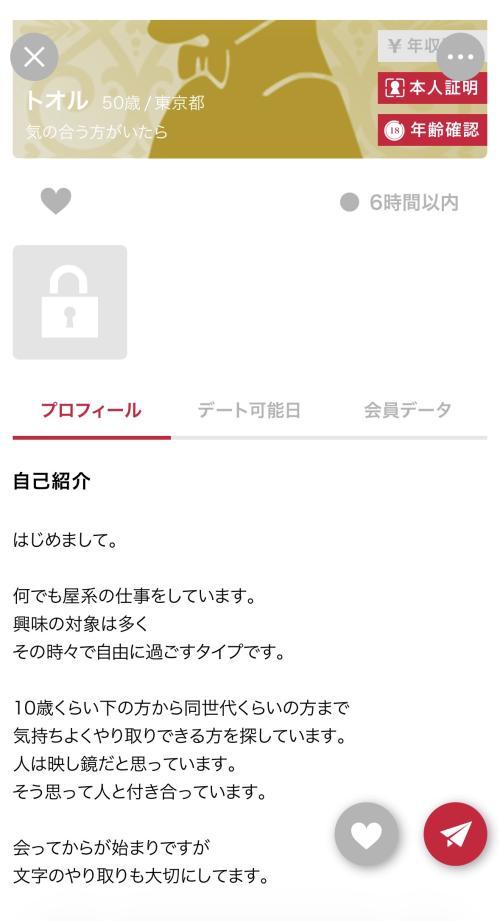Send a message with the paper plane button
This screenshot has width=500, height=921.
coord(455,834)
